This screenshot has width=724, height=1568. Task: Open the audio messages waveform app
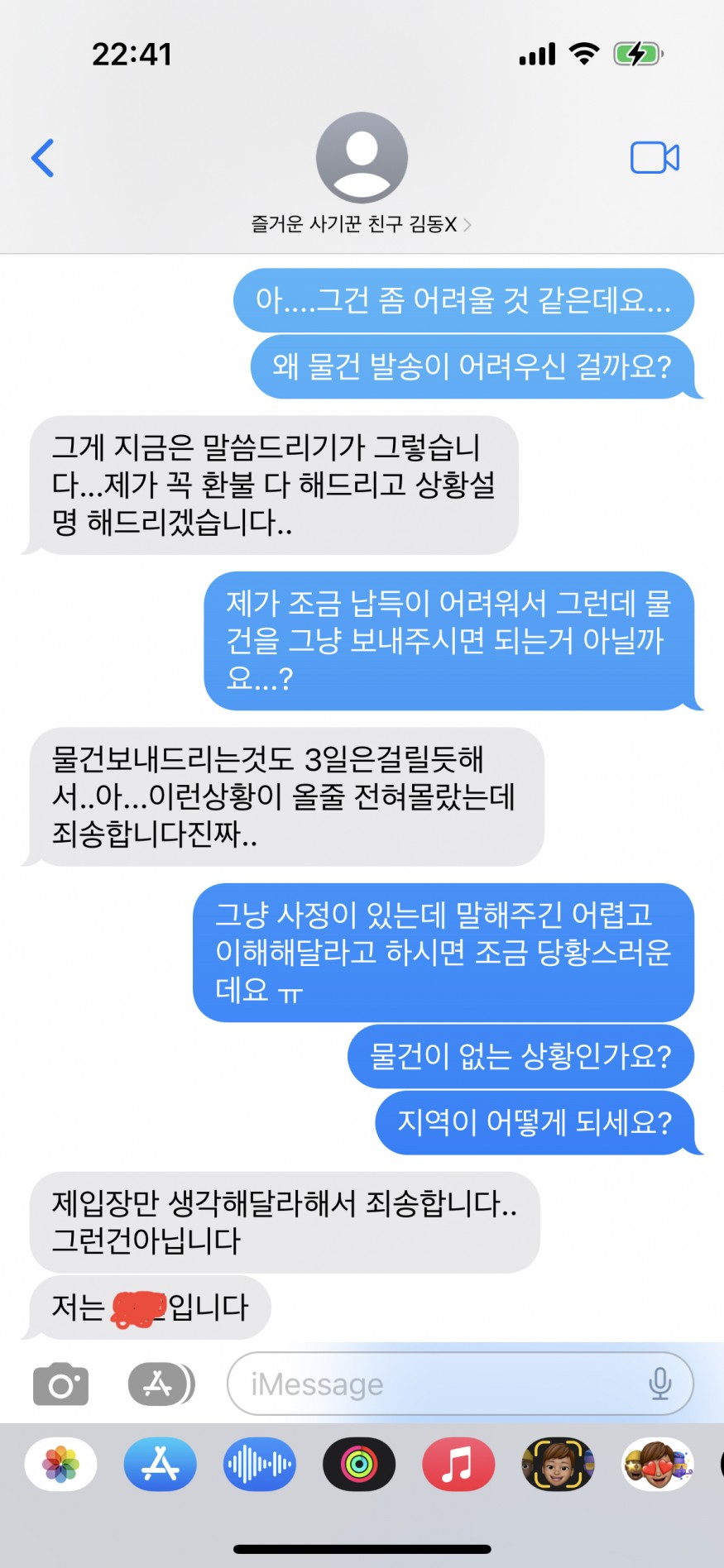point(260,1465)
